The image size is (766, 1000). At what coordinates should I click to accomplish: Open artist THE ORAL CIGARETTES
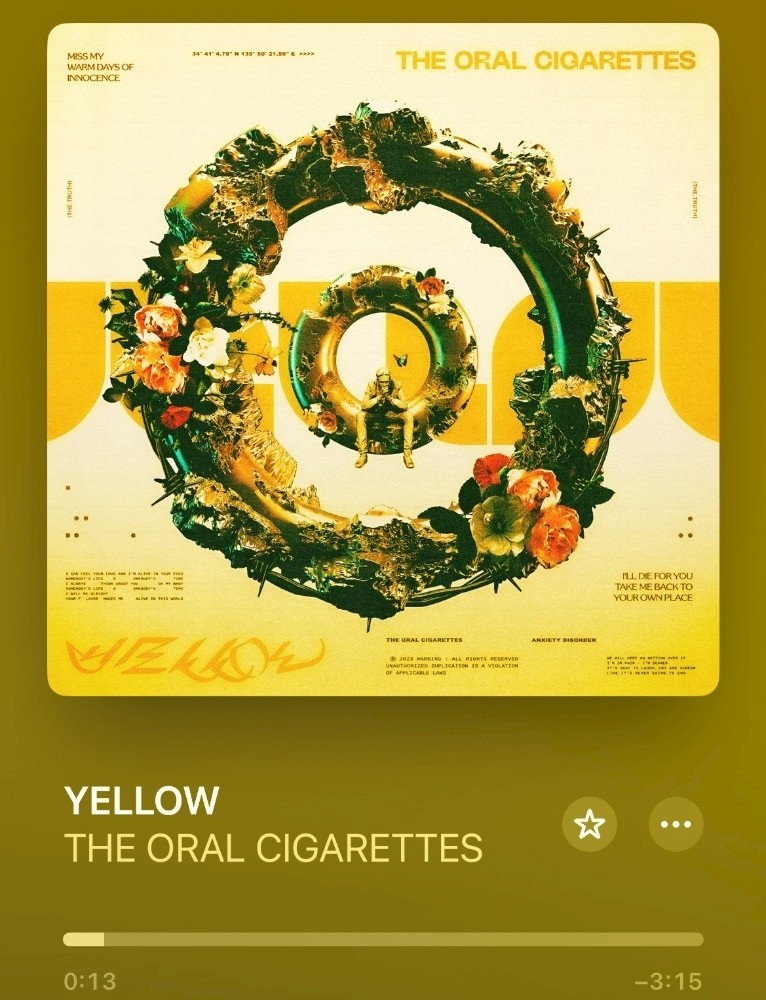click(273, 847)
